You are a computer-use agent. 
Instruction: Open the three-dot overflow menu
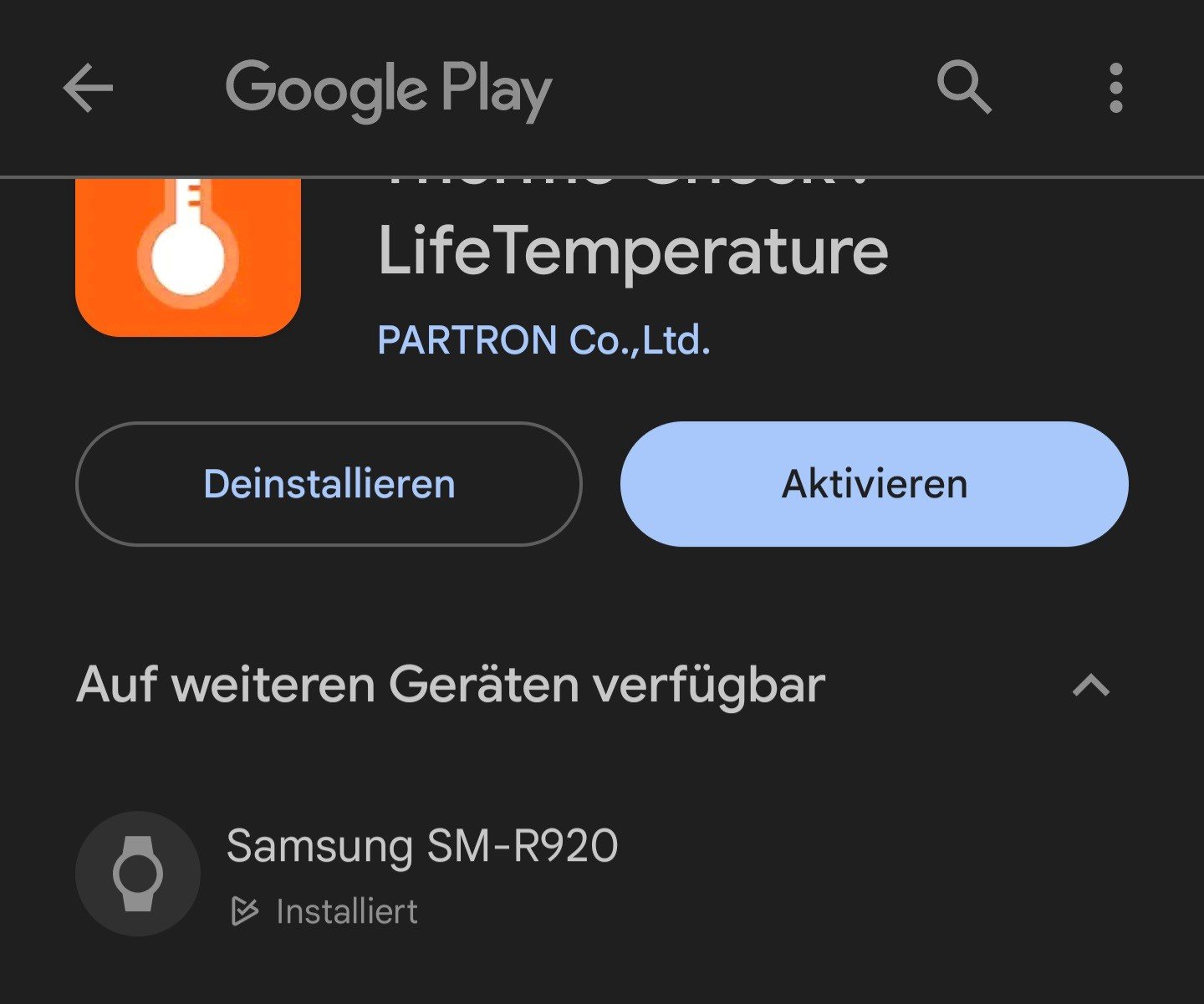coord(1115,88)
